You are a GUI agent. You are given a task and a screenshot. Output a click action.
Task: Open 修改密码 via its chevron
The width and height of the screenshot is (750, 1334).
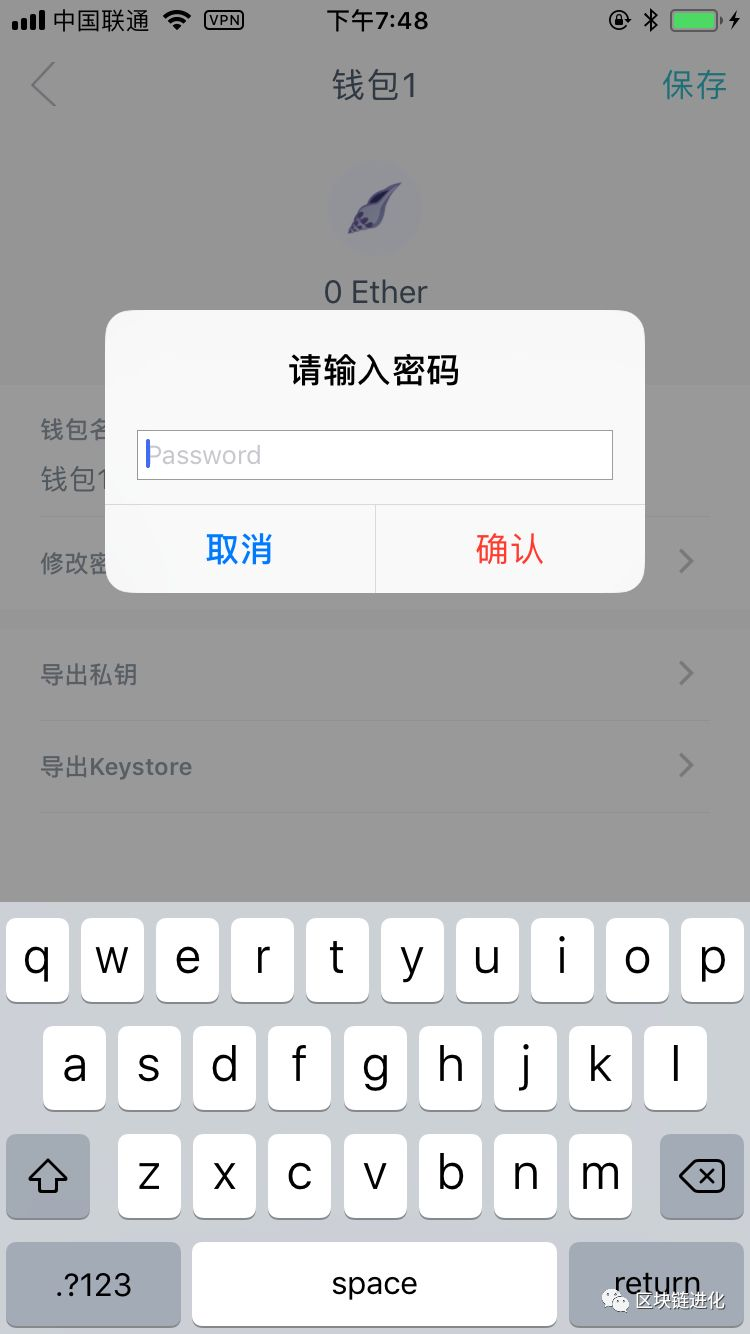coord(685,561)
